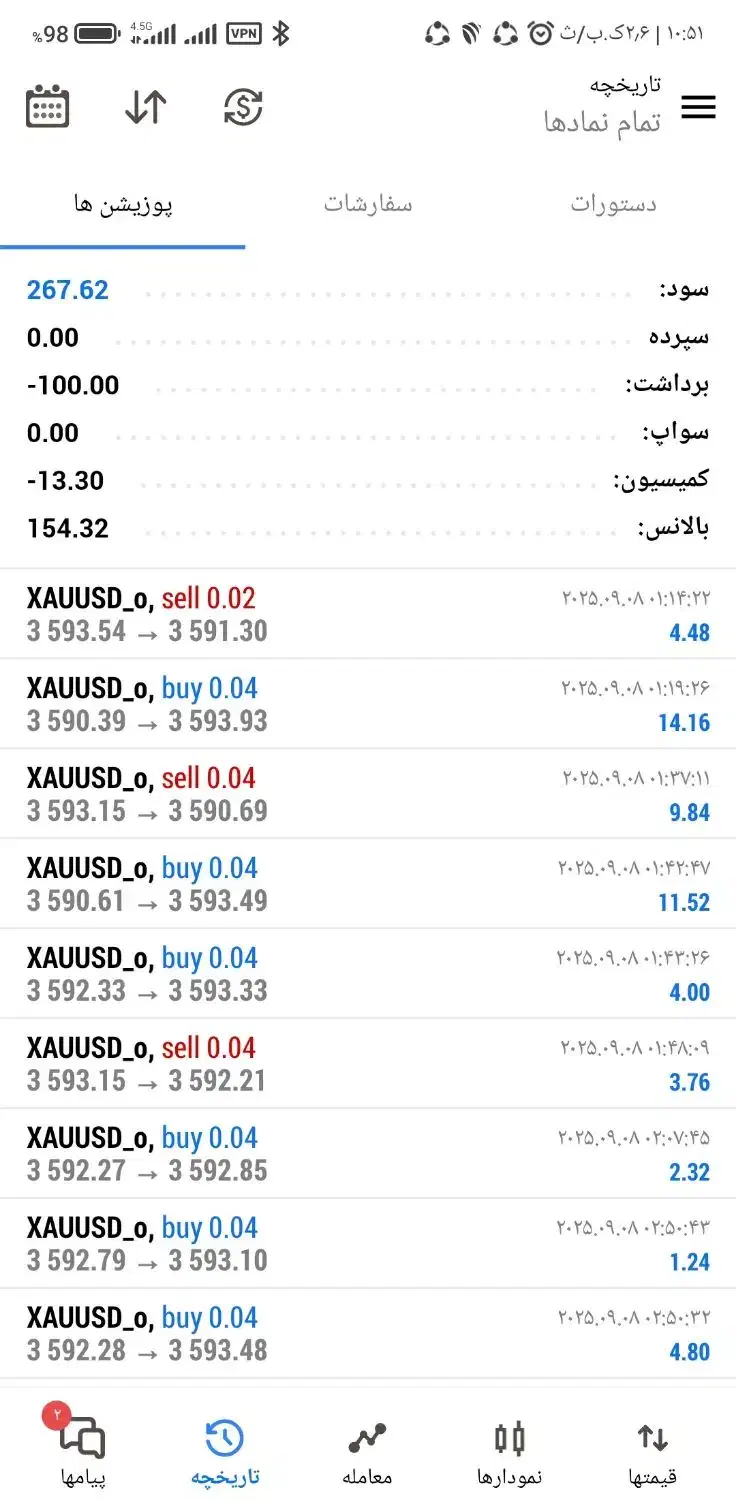
Task: View the sell trade with 9.84 profit
Action: (368, 794)
